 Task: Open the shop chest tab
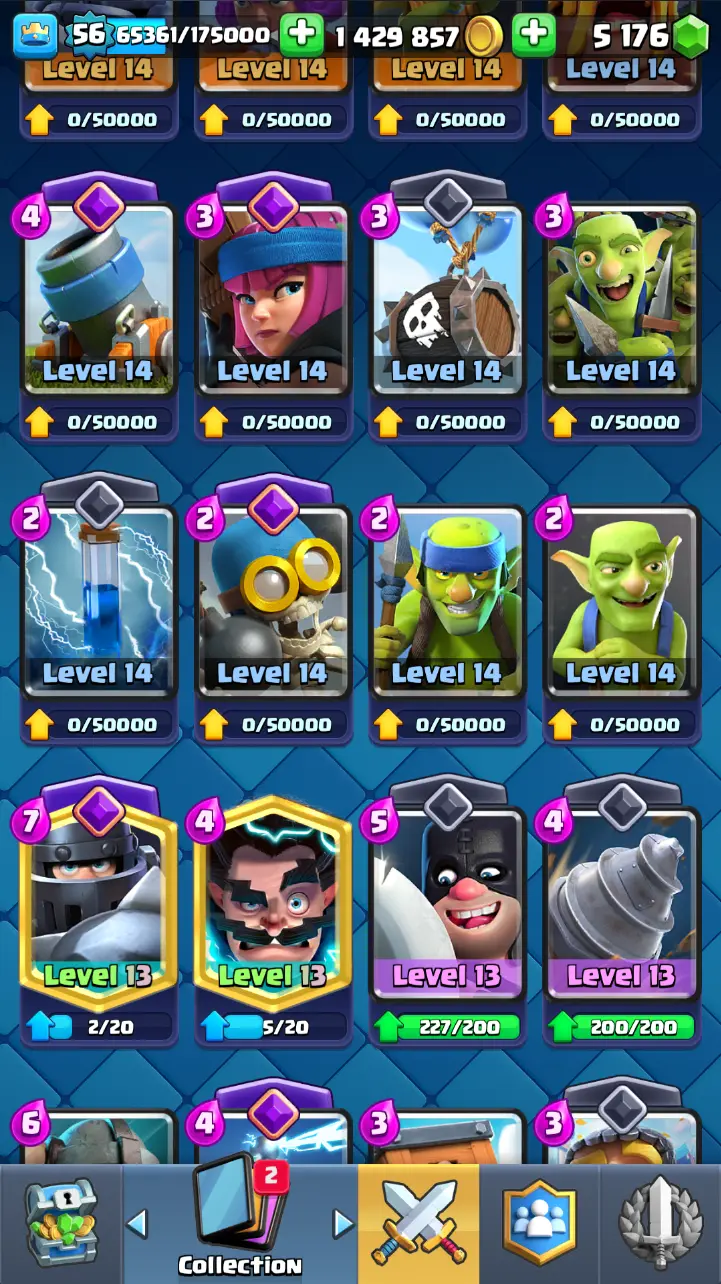[x=60, y=1222]
